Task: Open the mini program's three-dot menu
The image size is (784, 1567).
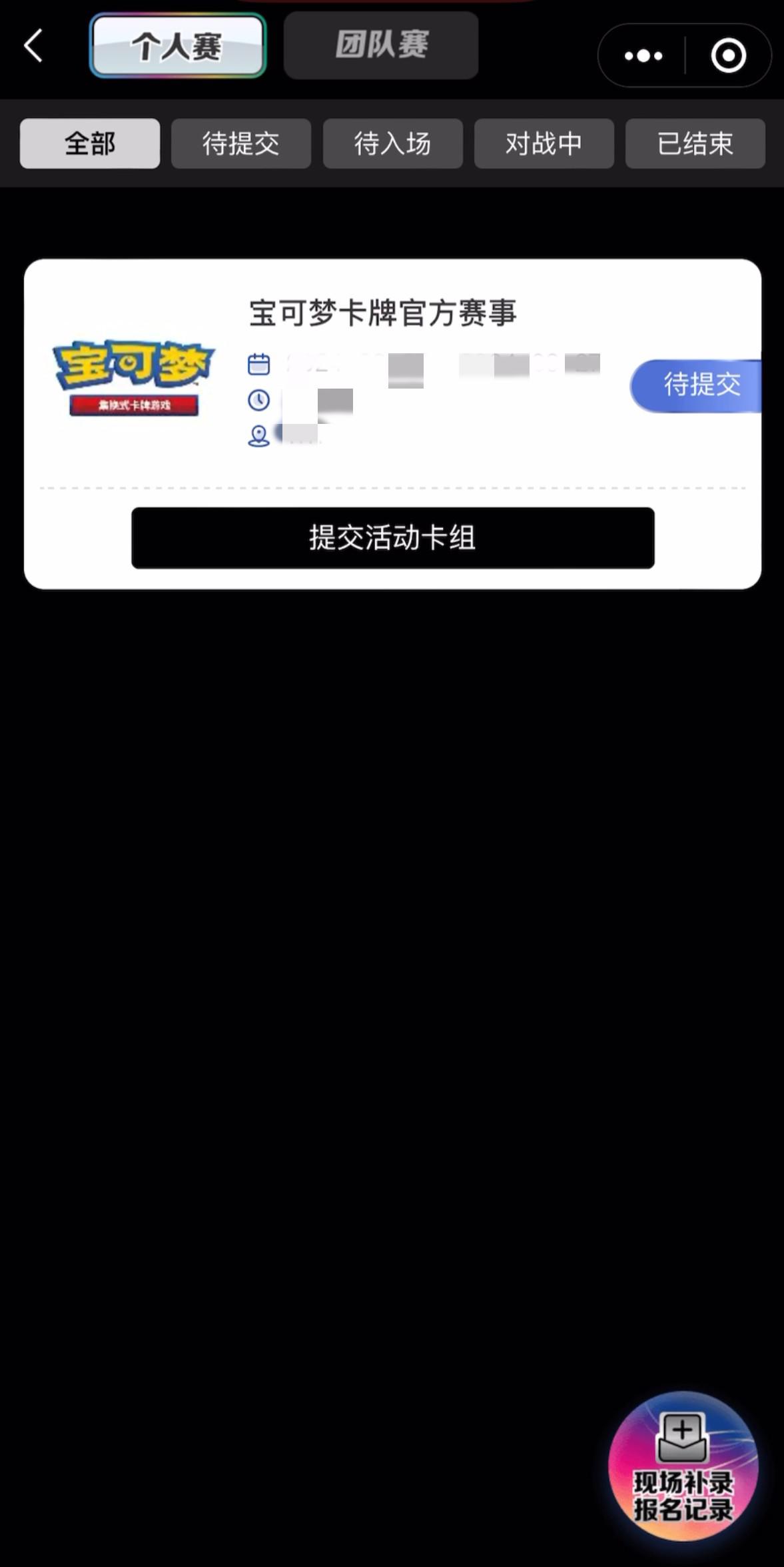Action: [x=643, y=55]
